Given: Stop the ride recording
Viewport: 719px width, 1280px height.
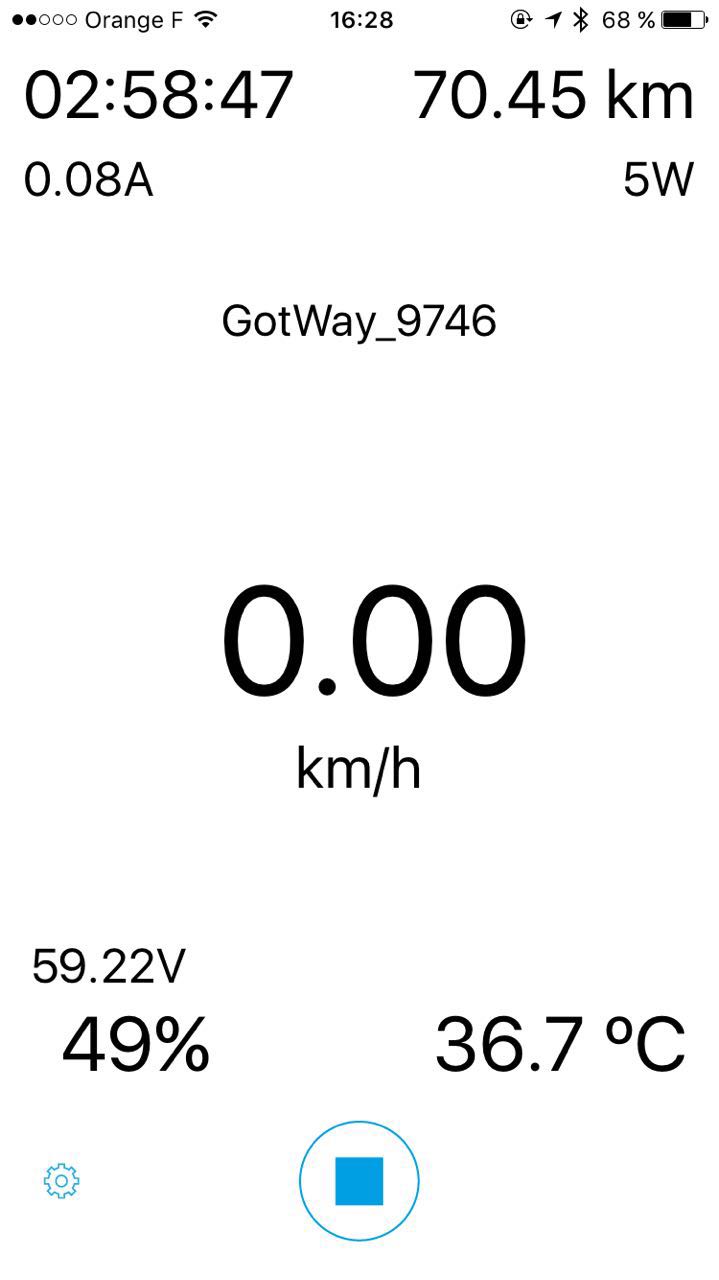Looking at the screenshot, I should tap(359, 1181).
